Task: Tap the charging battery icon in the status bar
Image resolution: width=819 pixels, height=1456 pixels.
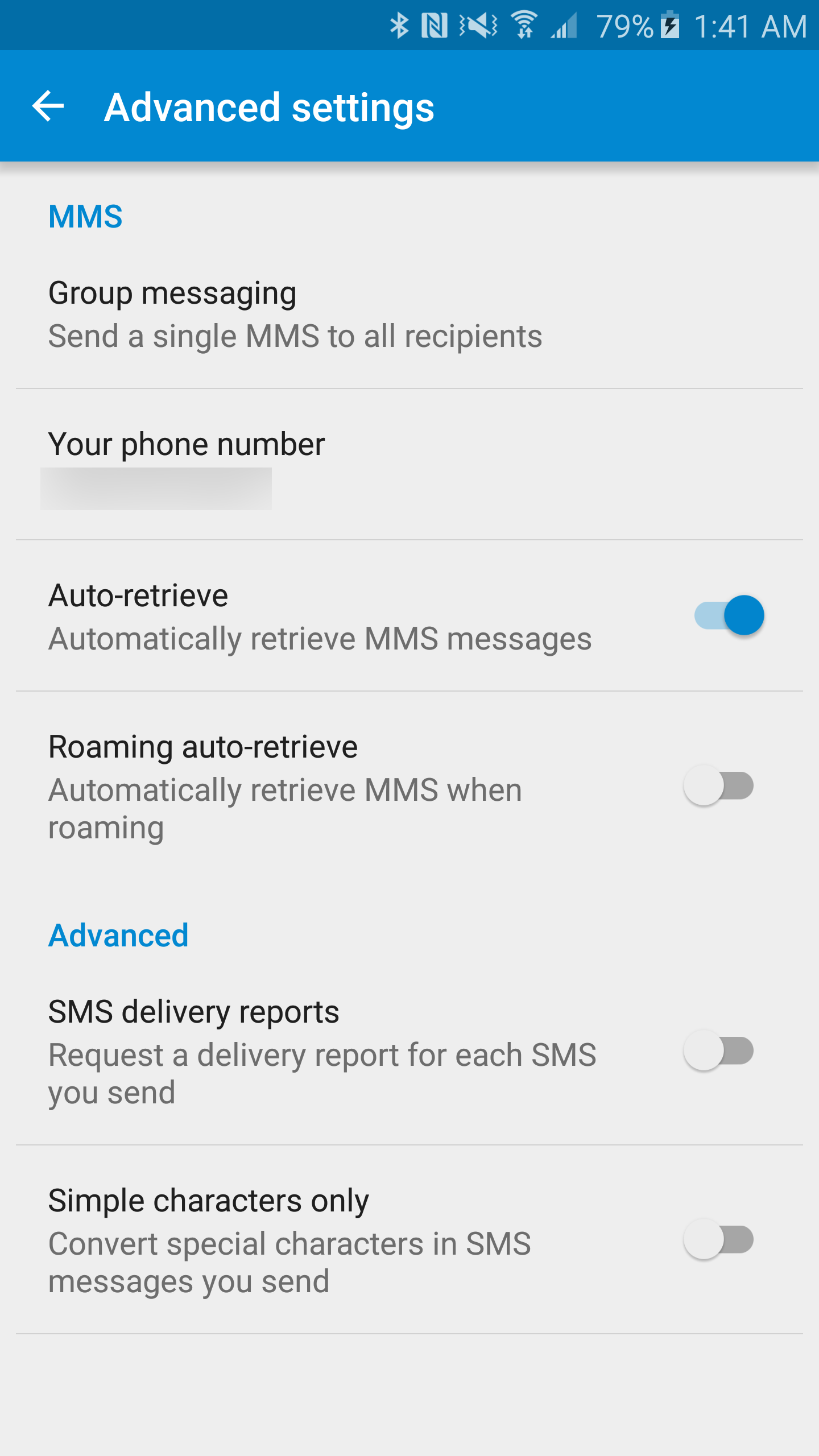Action: tap(669, 24)
